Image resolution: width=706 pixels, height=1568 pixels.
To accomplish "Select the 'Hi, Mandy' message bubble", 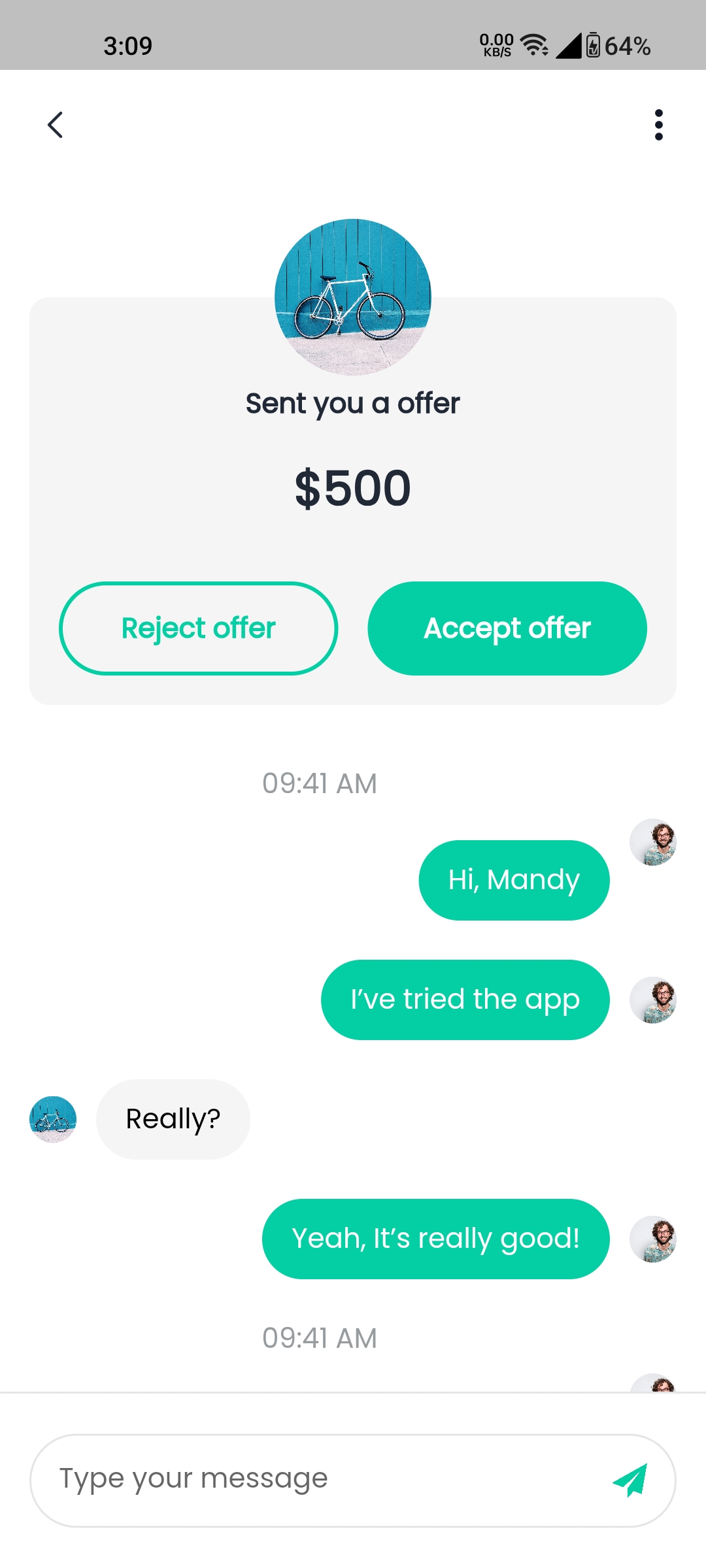I will pos(514,879).
